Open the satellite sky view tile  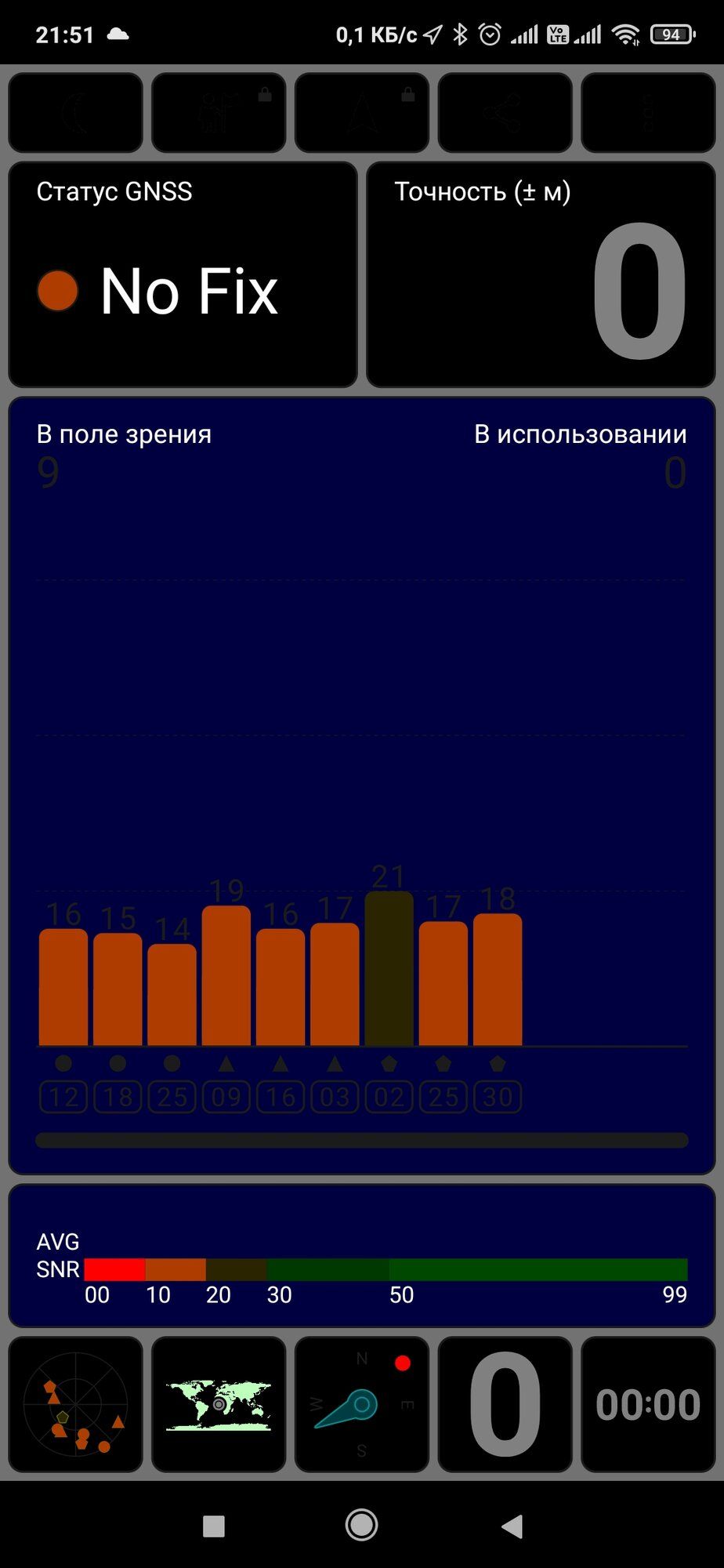(75, 1404)
